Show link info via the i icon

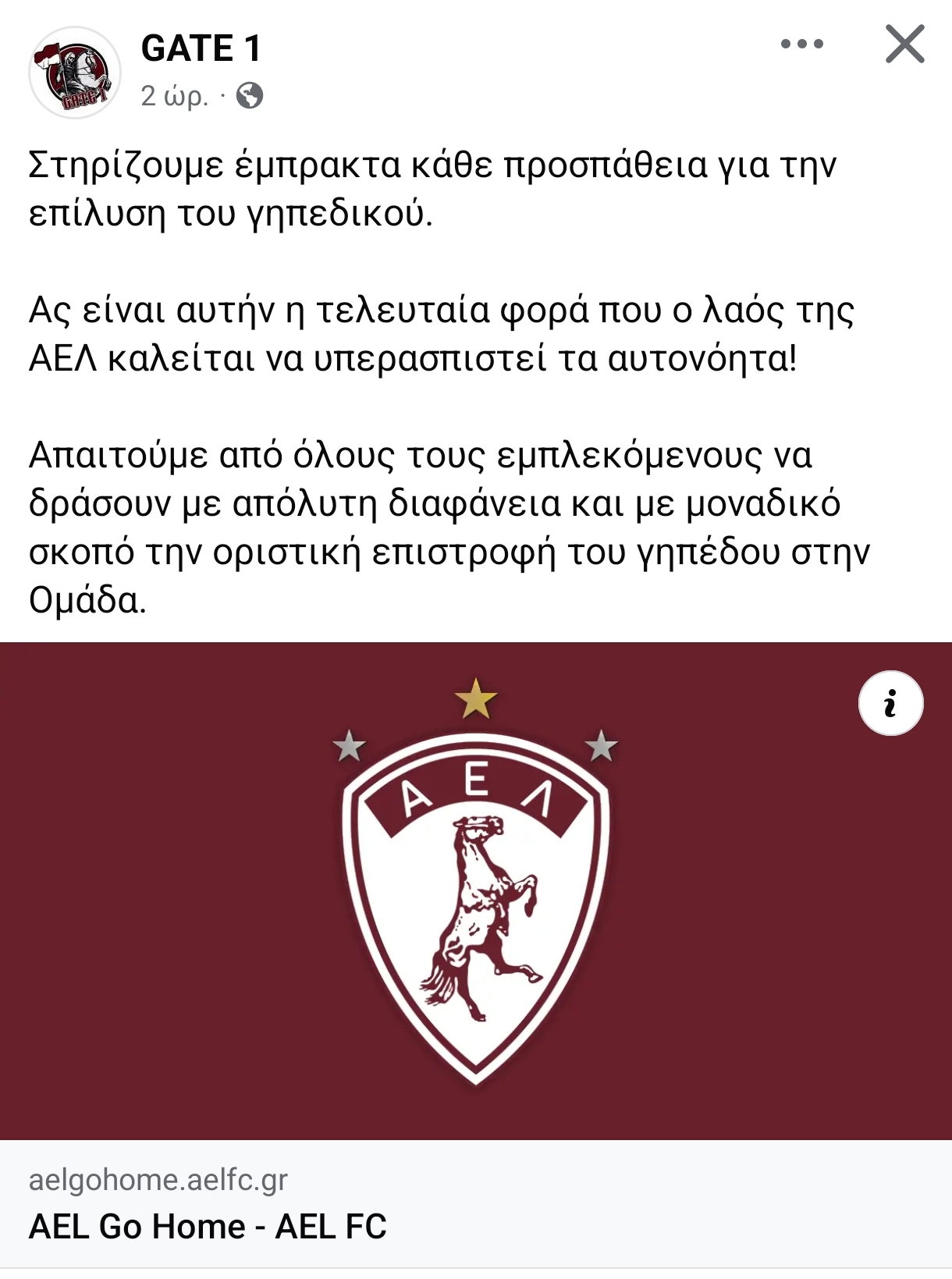pyautogui.click(x=890, y=703)
